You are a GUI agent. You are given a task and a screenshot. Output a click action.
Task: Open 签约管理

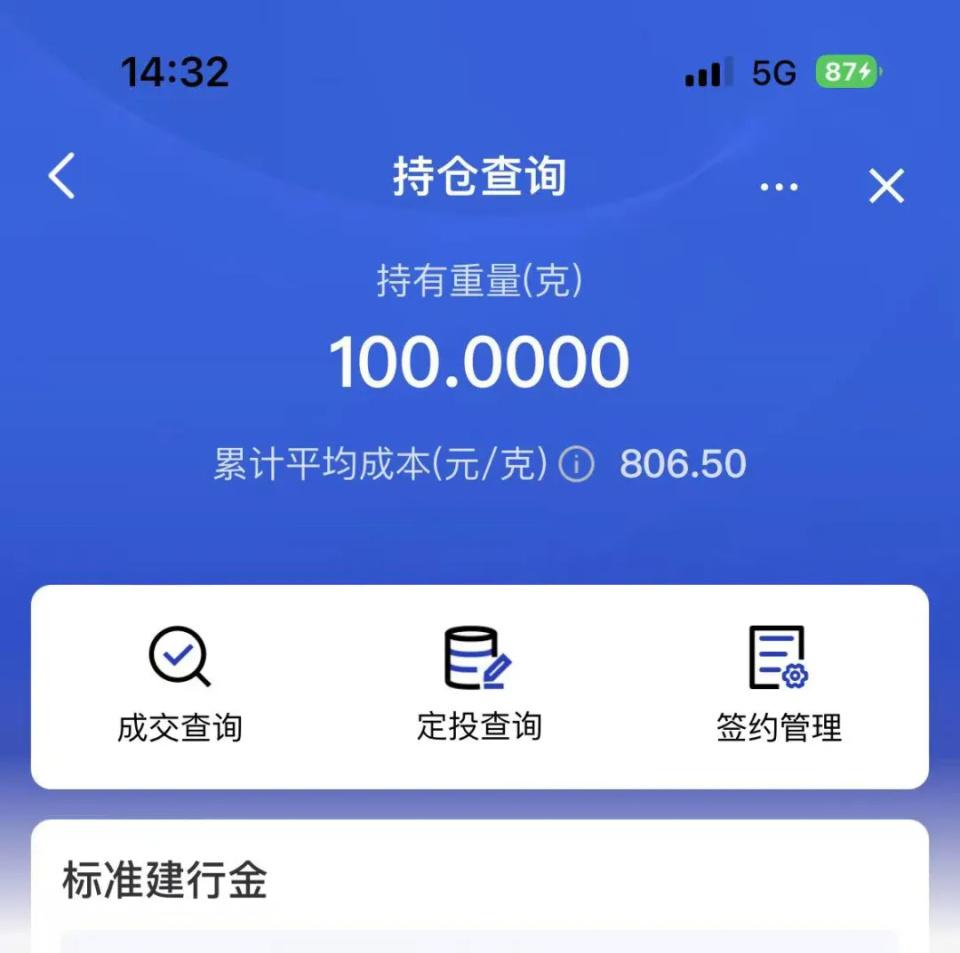779,686
